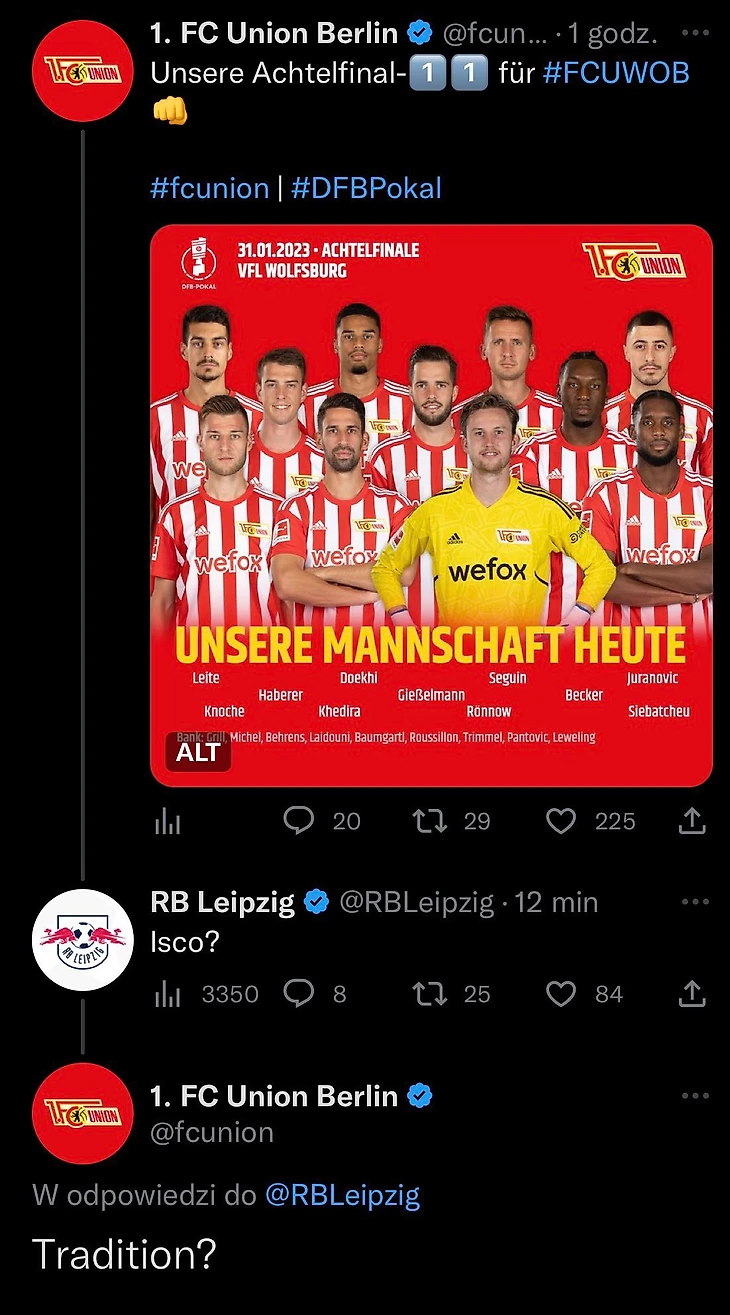Image resolution: width=730 pixels, height=1315 pixels.
Task: Open the @RBLeipzig mention link
Action: pyautogui.click(x=342, y=1195)
